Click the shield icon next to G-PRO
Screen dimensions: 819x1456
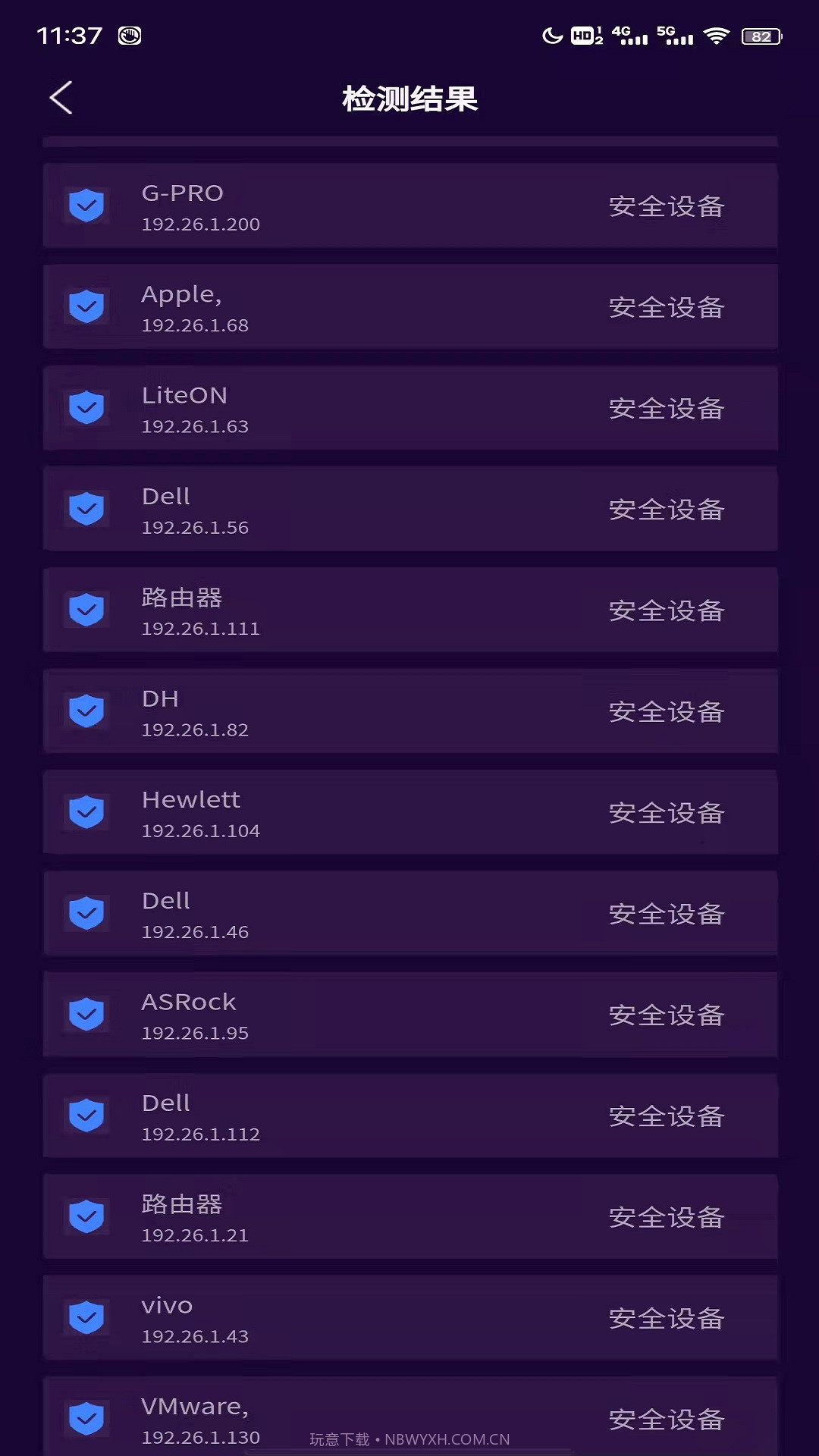[86, 205]
